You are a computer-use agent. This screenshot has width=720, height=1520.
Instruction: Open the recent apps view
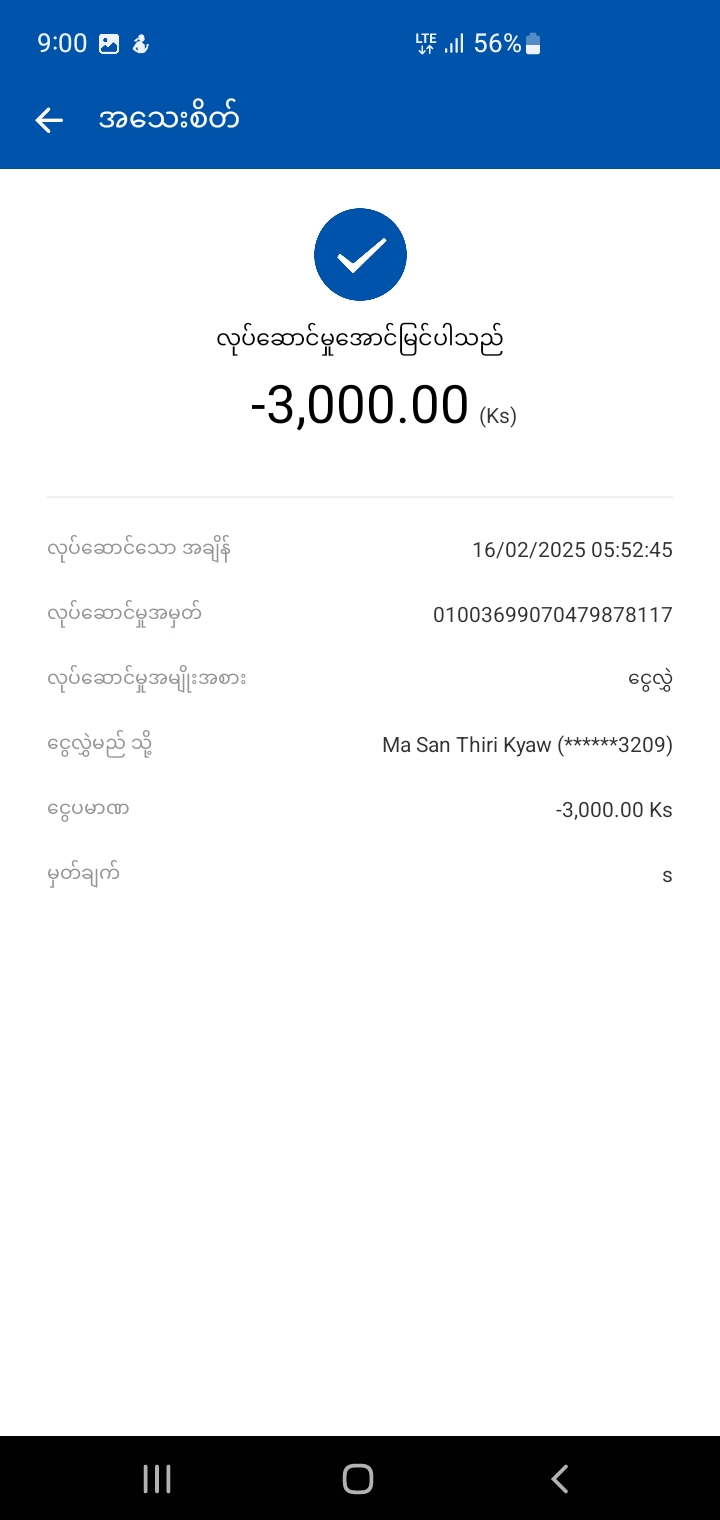coord(157,1478)
